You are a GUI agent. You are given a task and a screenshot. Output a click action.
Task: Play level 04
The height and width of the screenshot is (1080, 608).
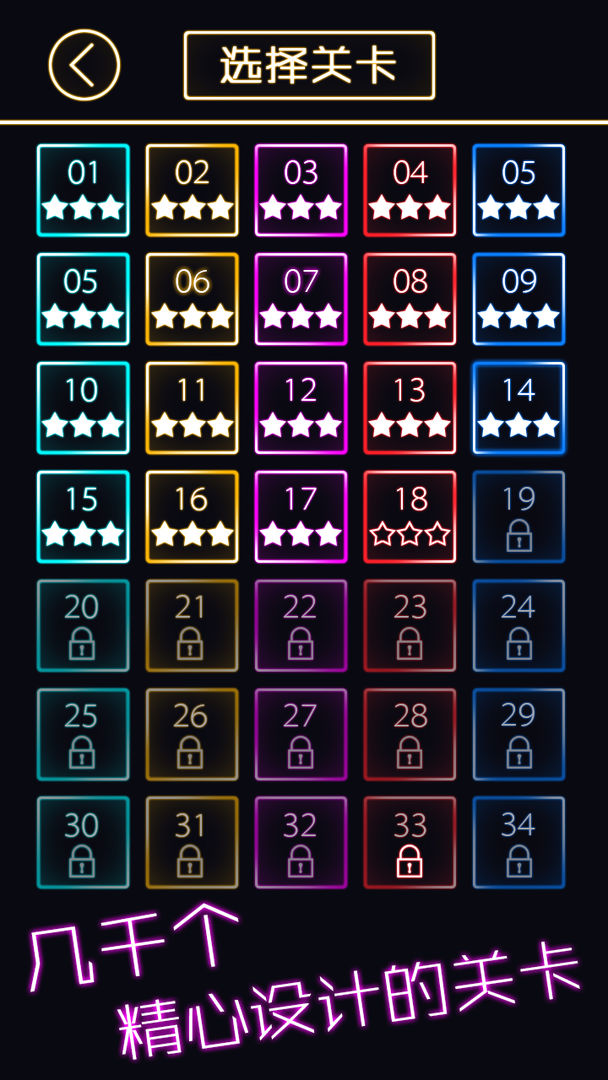click(410, 190)
